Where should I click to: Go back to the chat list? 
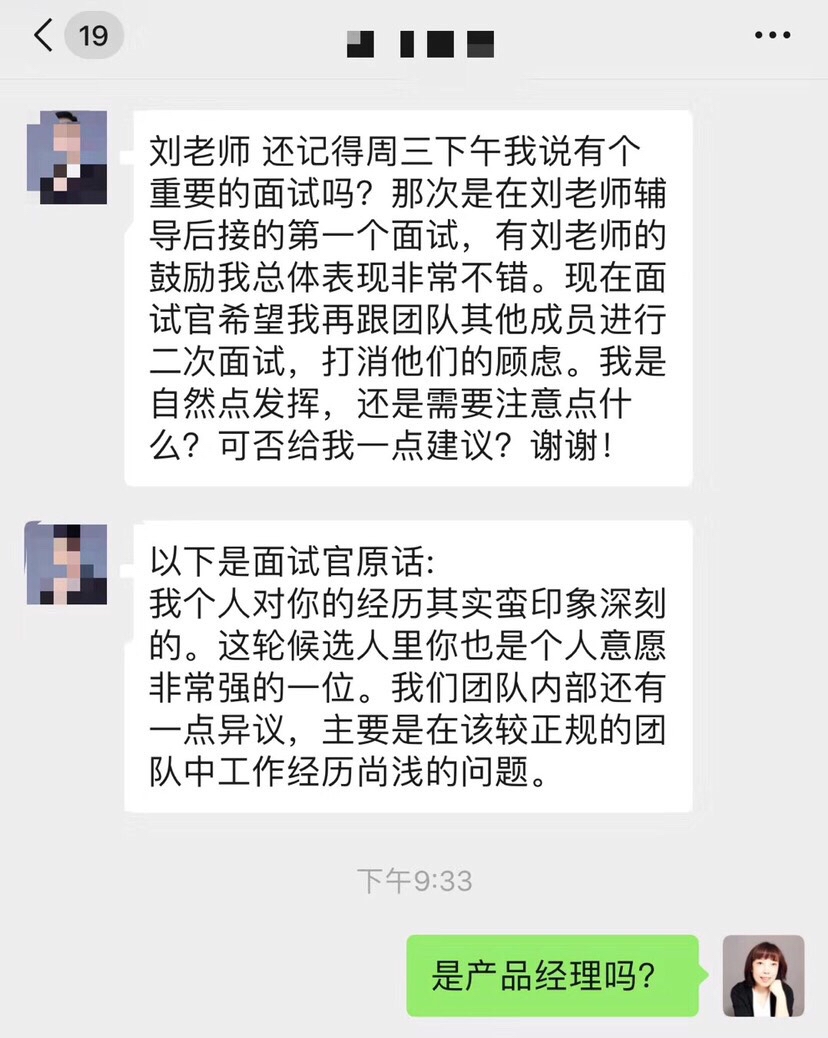point(45,37)
